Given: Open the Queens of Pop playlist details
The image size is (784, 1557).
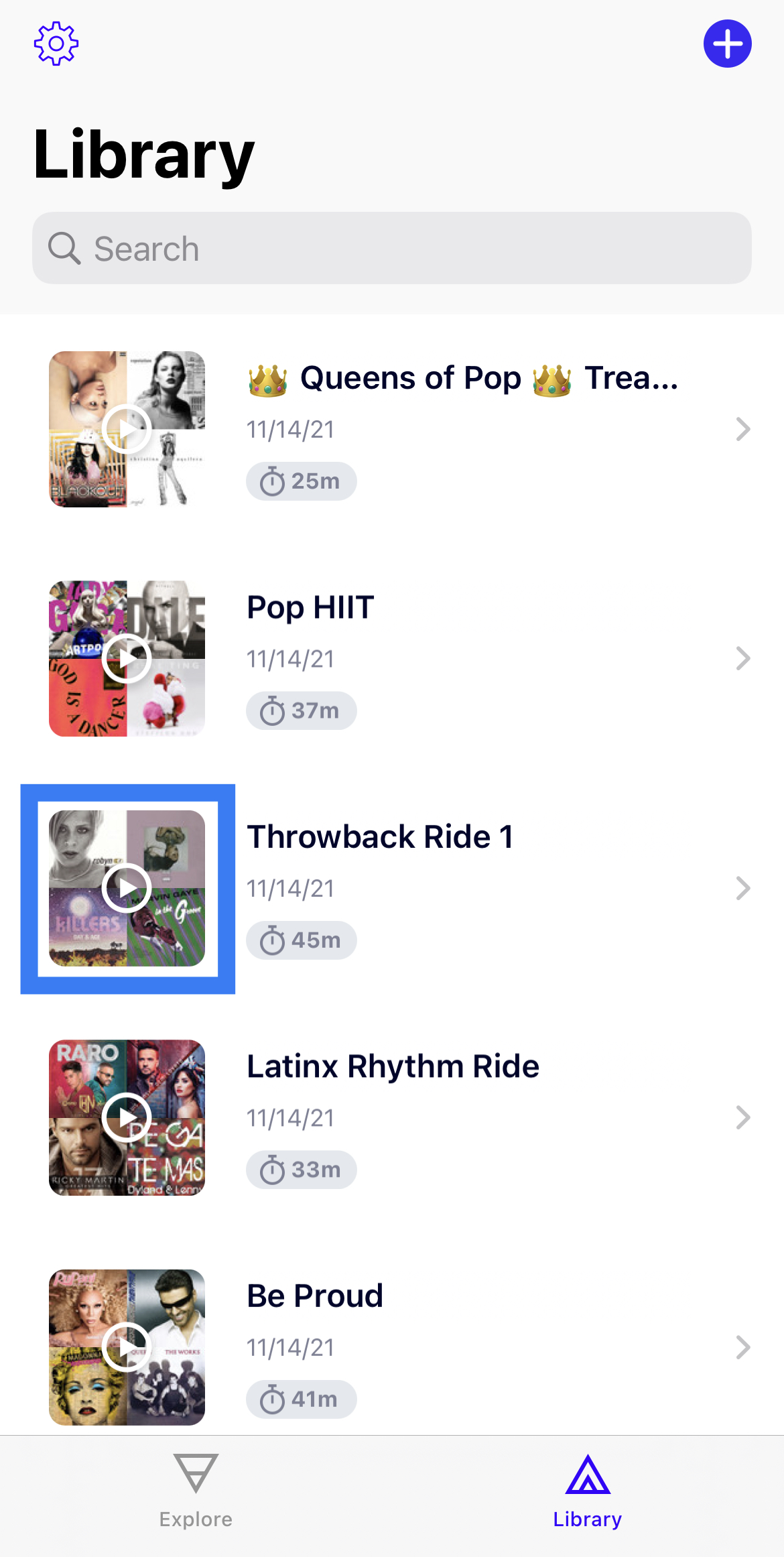Looking at the screenshot, I should tap(742, 429).
